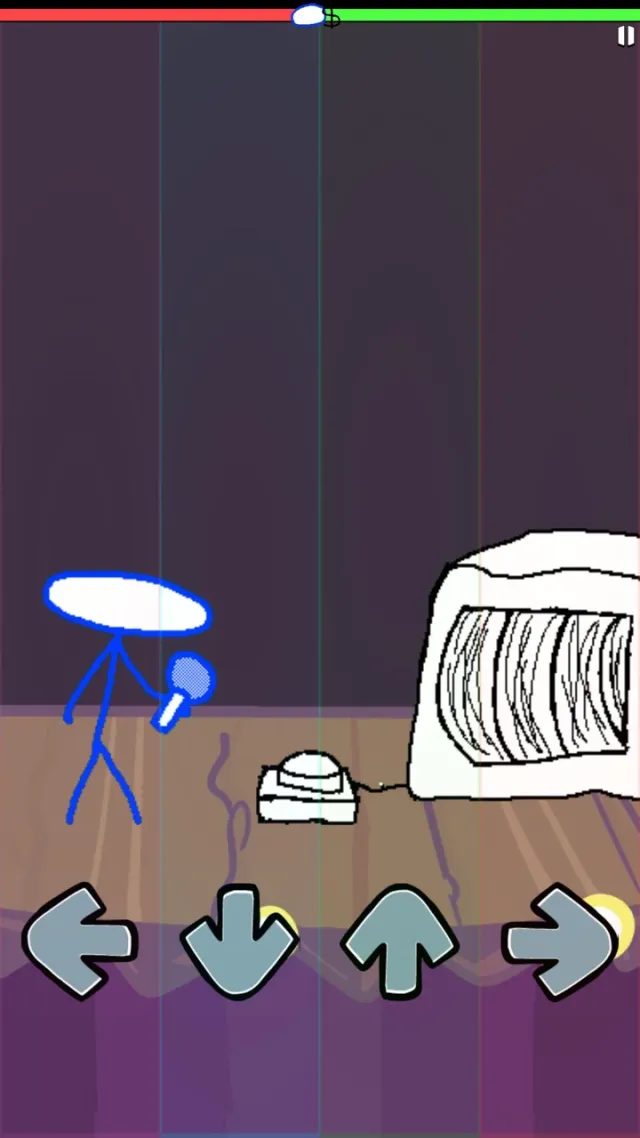
Task: Hit the left arrow note button
Action: point(80,941)
